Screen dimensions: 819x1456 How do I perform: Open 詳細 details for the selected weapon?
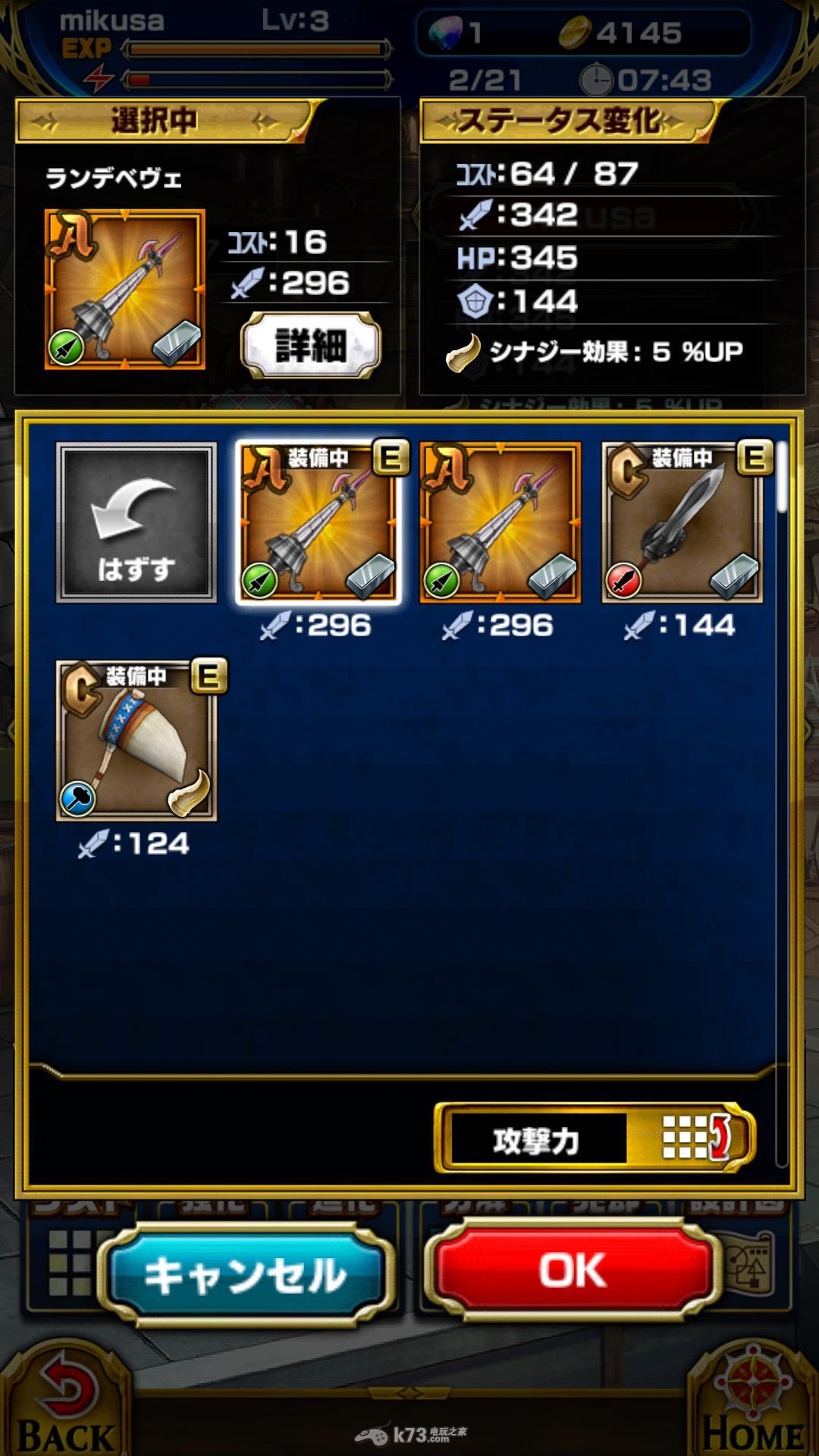[310, 346]
